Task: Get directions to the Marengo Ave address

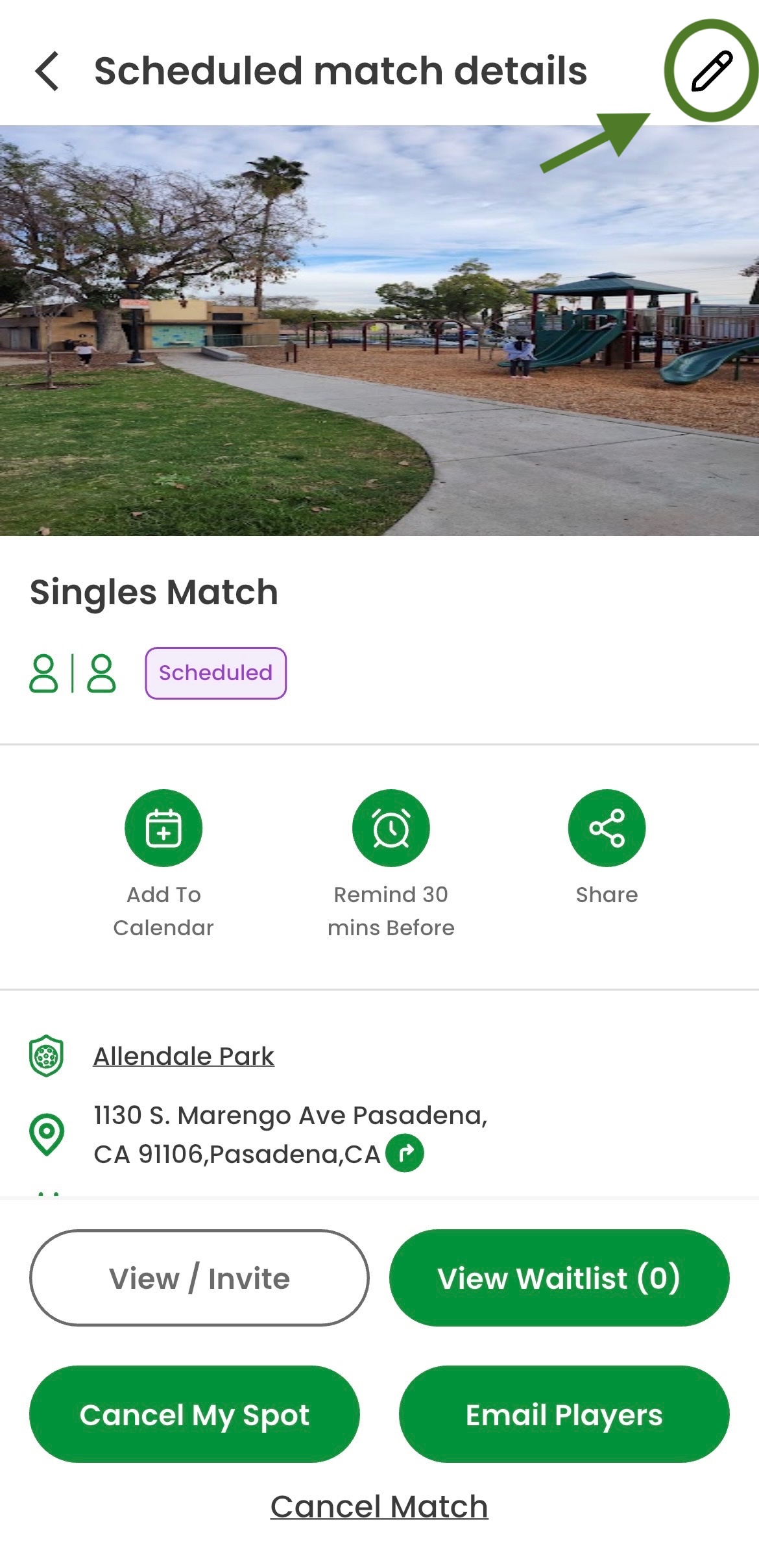Action: (x=405, y=1153)
